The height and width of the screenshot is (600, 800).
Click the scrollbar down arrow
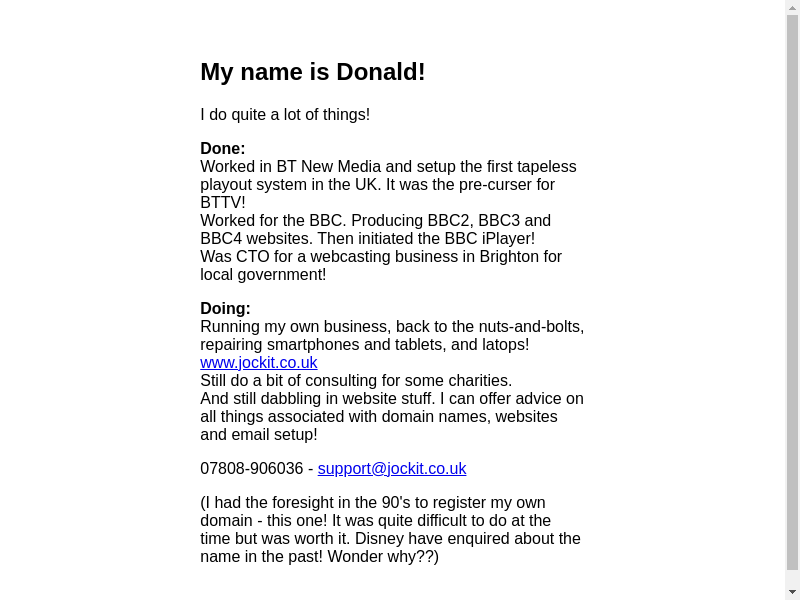point(792,592)
